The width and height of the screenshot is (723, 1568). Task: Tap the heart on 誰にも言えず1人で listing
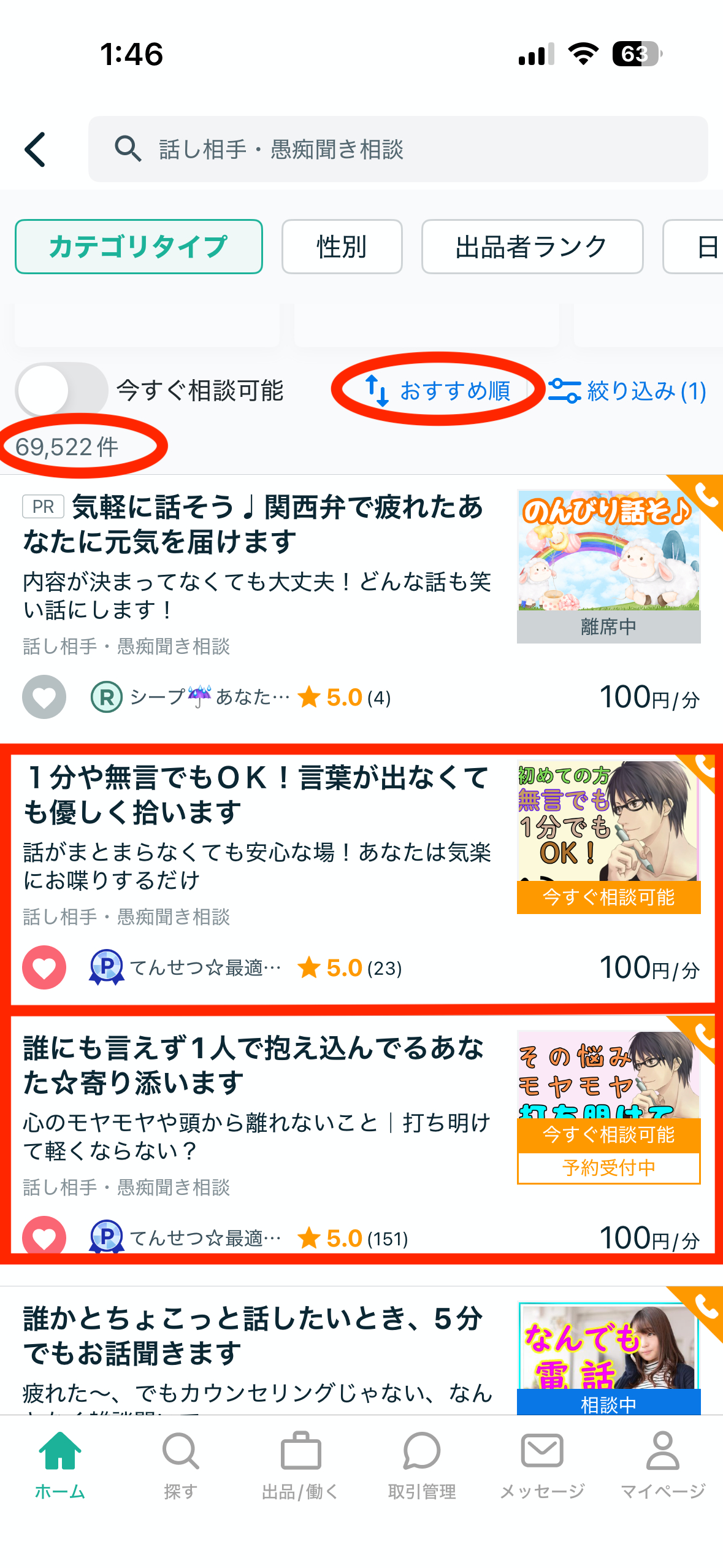[44, 1236]
